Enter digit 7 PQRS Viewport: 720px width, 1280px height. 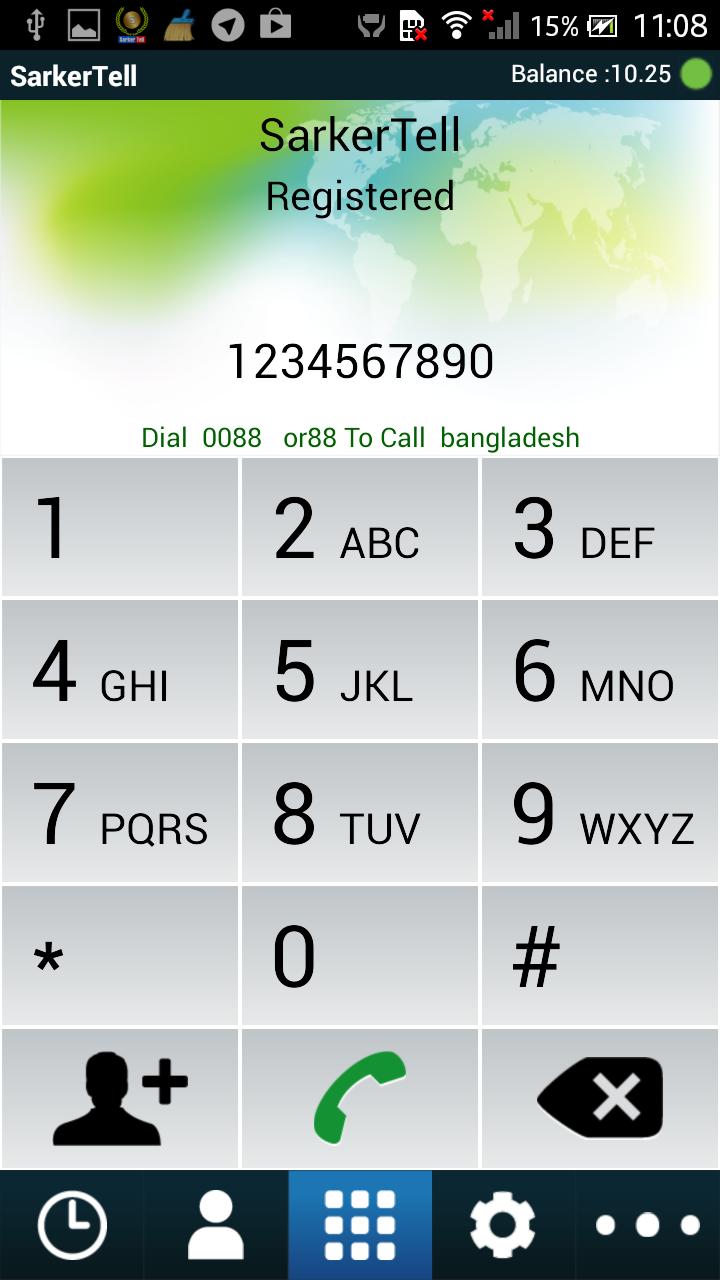click(120, 813)
